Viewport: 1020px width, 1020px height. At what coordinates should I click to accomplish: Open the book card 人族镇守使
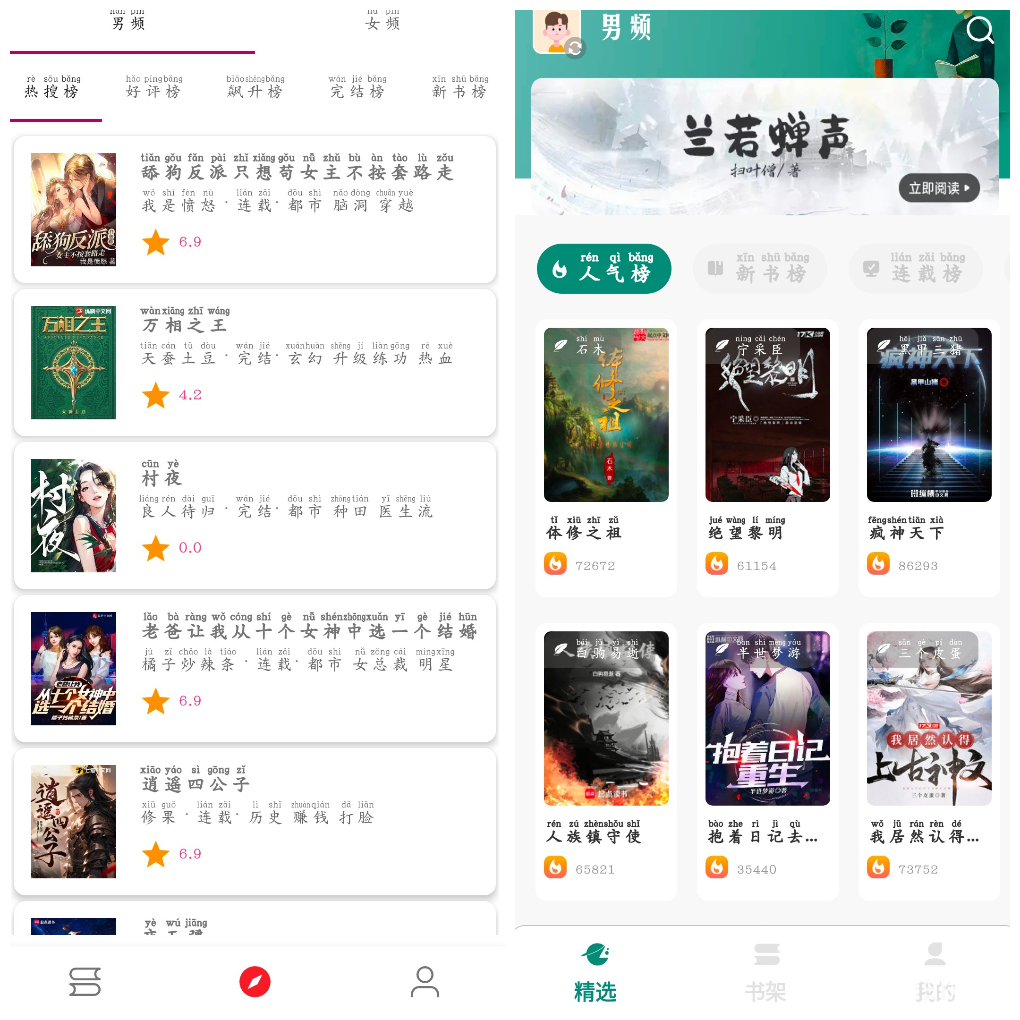point(606,760)
